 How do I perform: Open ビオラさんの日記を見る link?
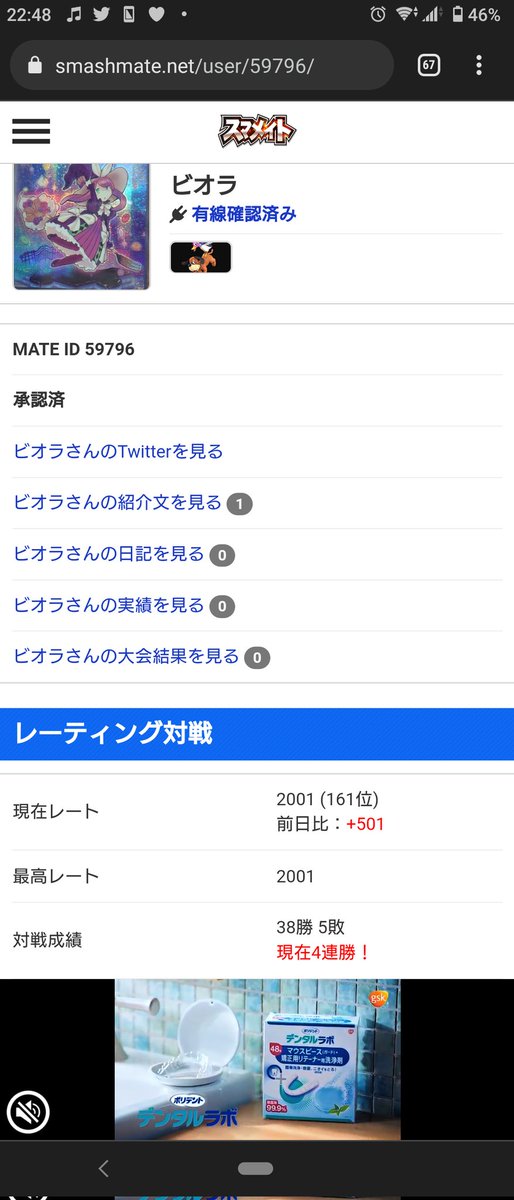click(x=108, y=554)
